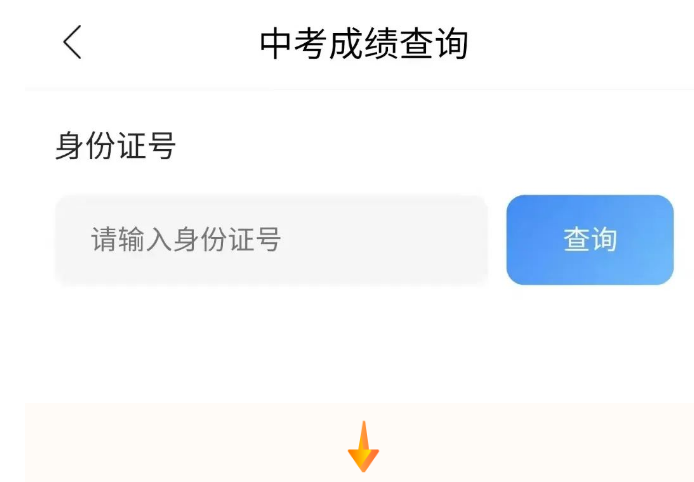
Task: Tap the 查询 button
Action: coord(590,240)
